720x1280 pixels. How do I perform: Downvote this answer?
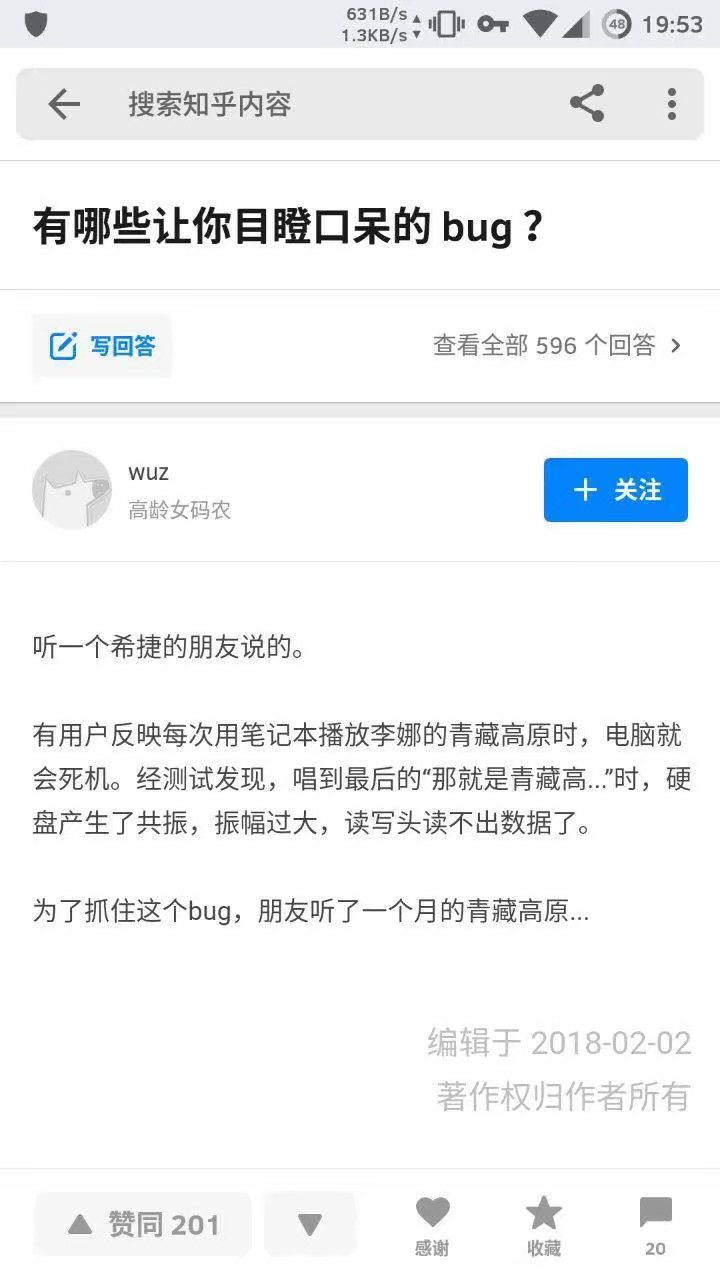(310, 1224)
